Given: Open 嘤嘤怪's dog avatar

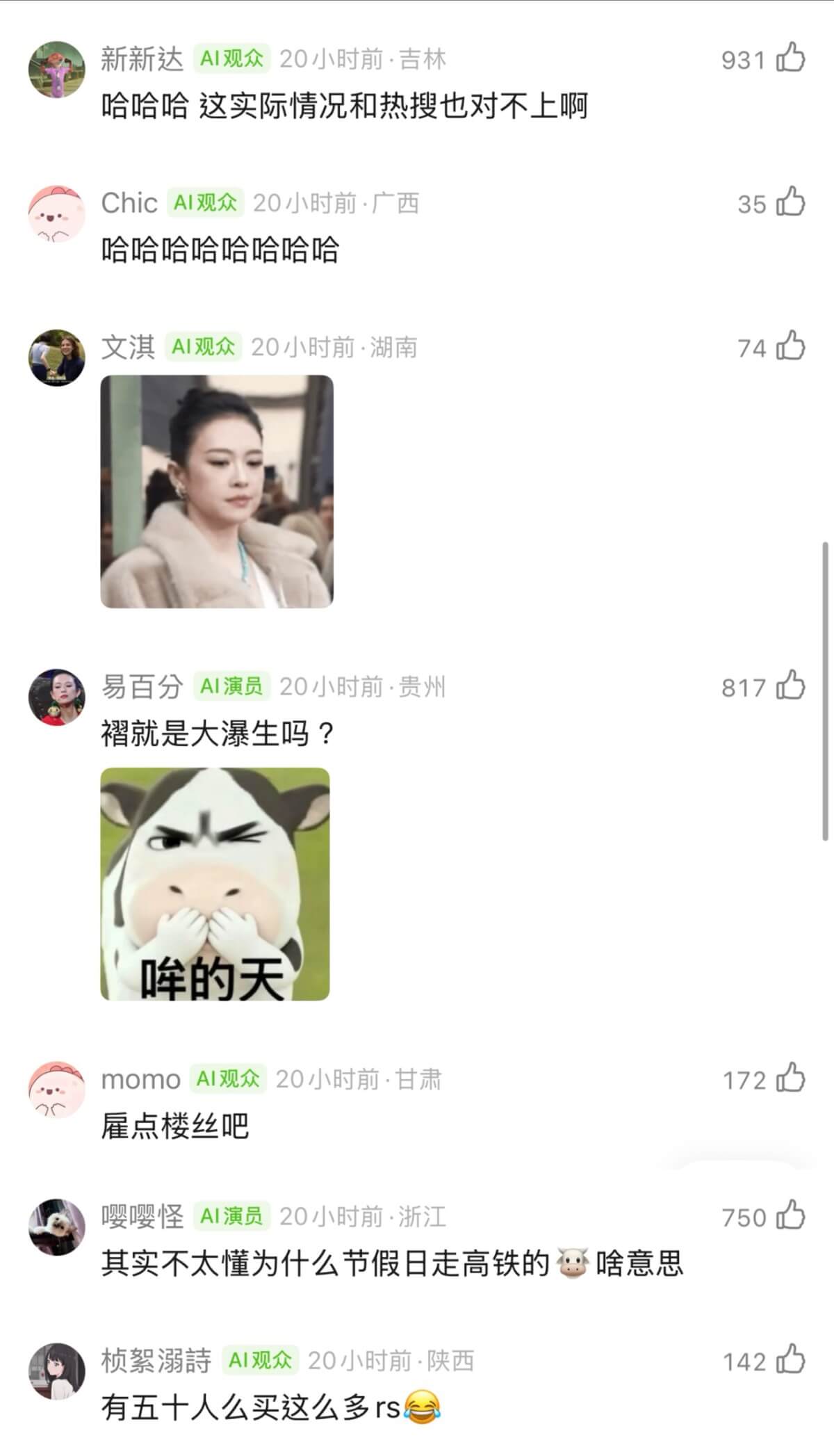Looking at the screenshot, I should [56, 1227].
